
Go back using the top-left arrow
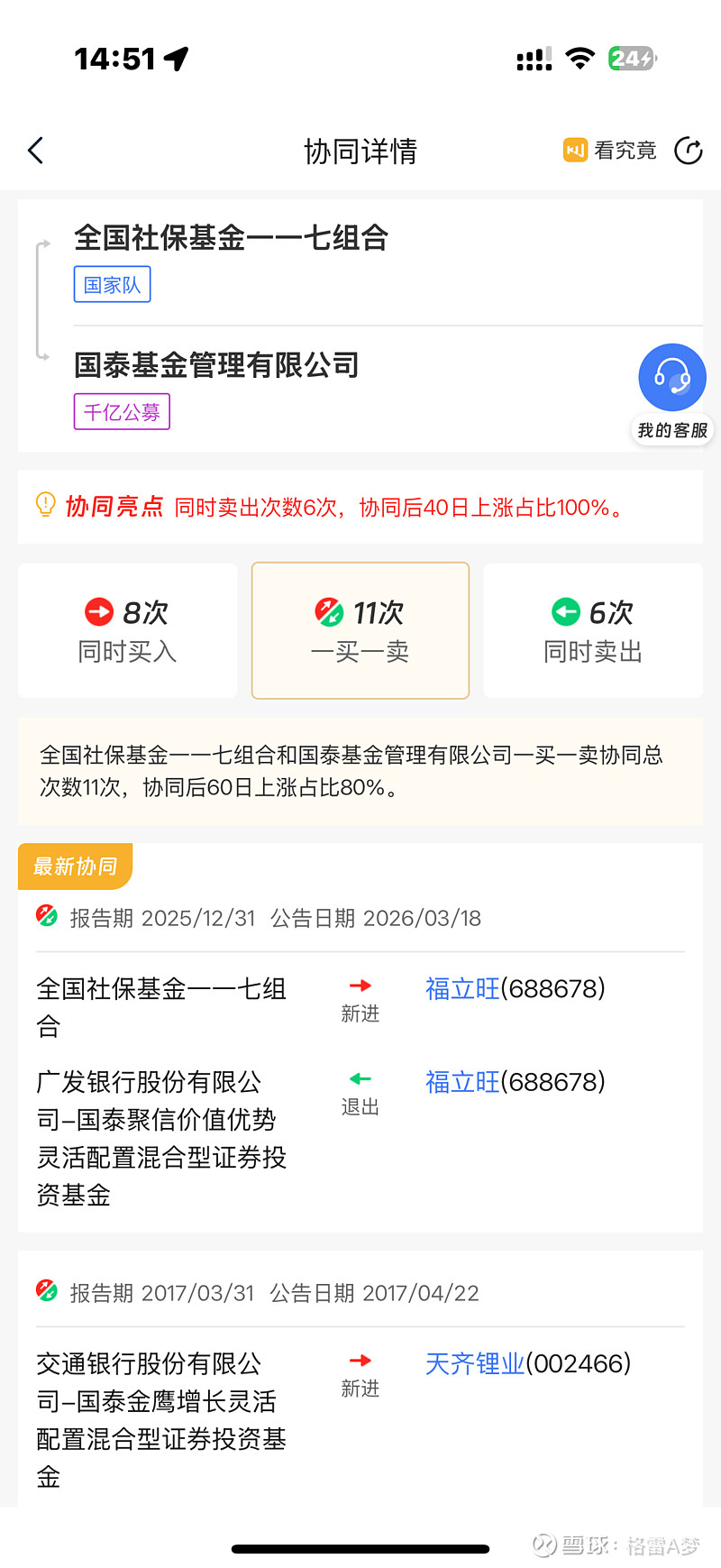[x=36, y=151]
